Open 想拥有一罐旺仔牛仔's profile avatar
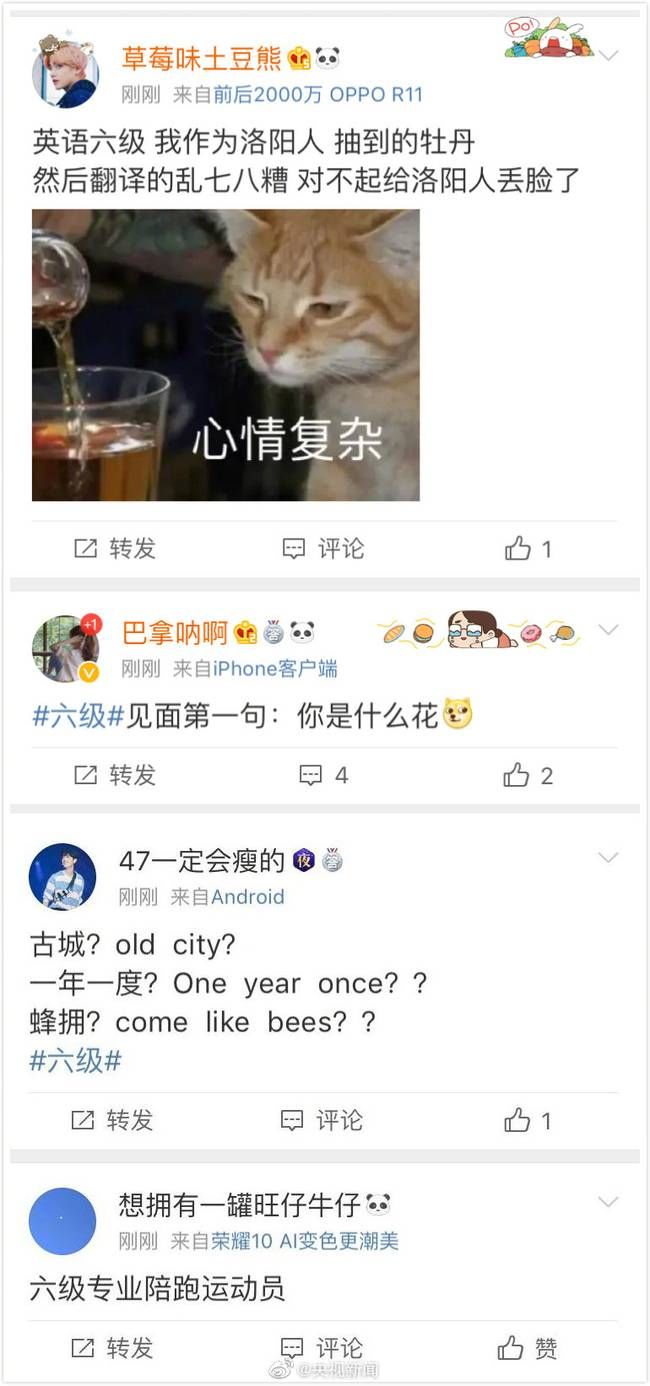The width and height of the screenshot is (650, 1386). [63, 1221]
